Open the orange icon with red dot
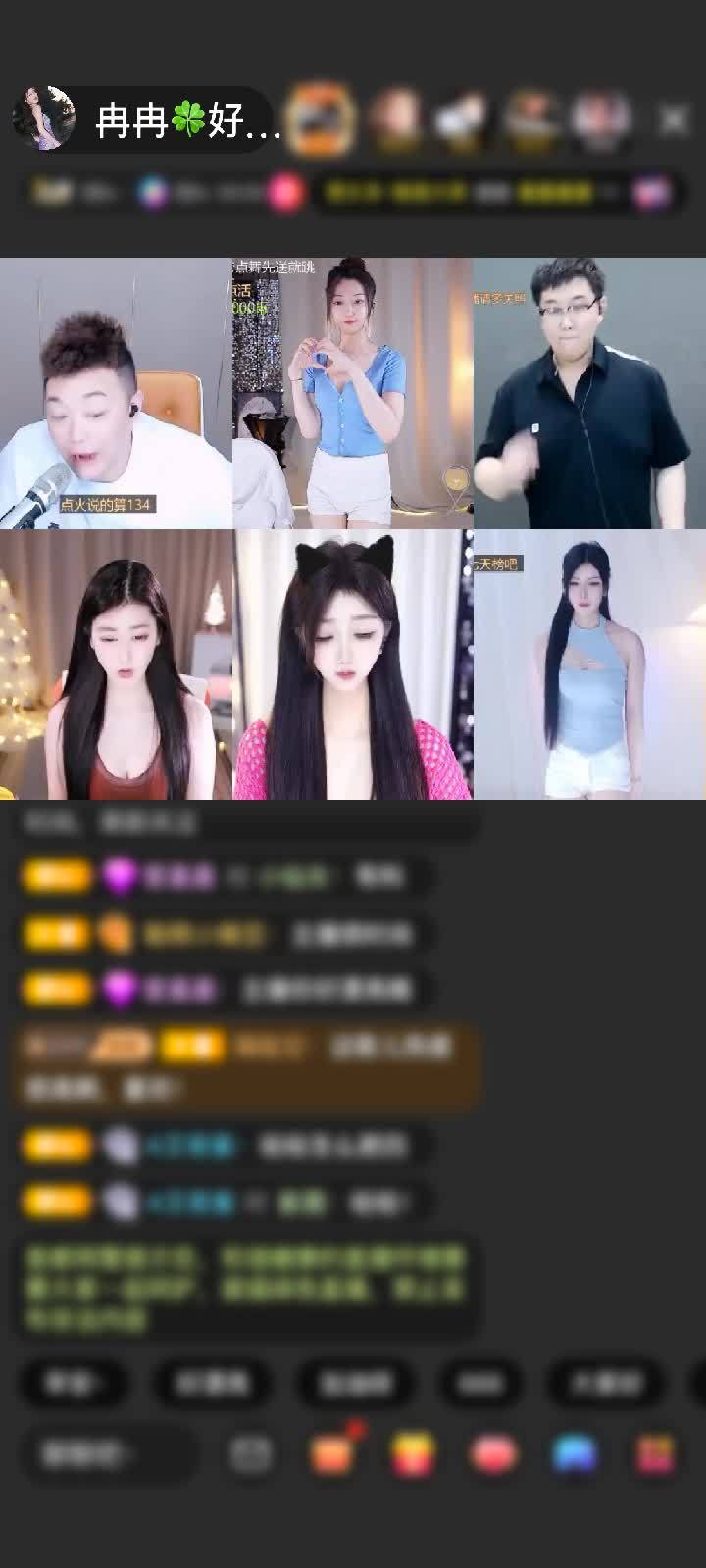The width and height of the screenshot is (706, 1568). [x=333, y=1454]
